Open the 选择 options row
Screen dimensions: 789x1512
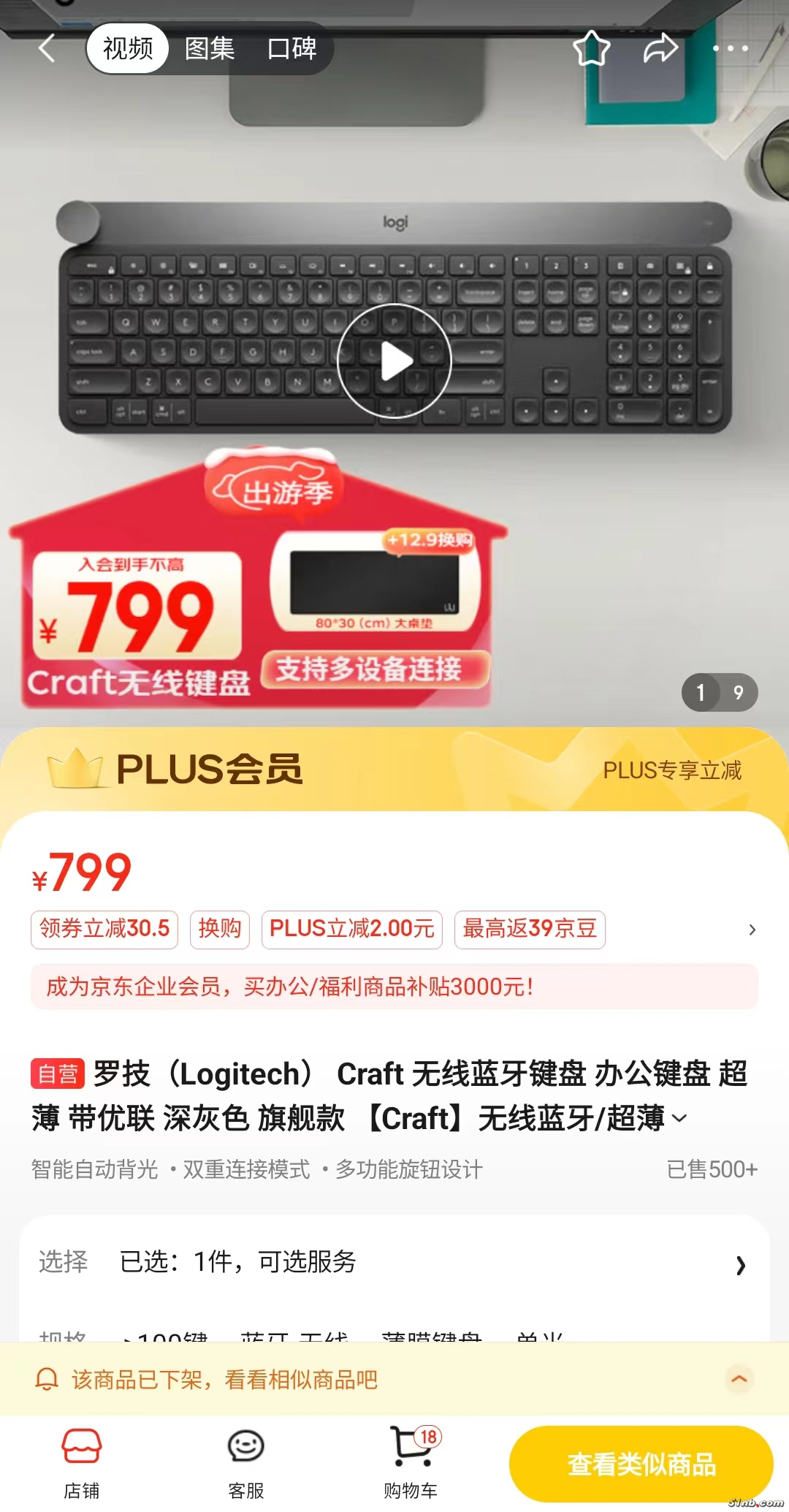point(394,1262)
